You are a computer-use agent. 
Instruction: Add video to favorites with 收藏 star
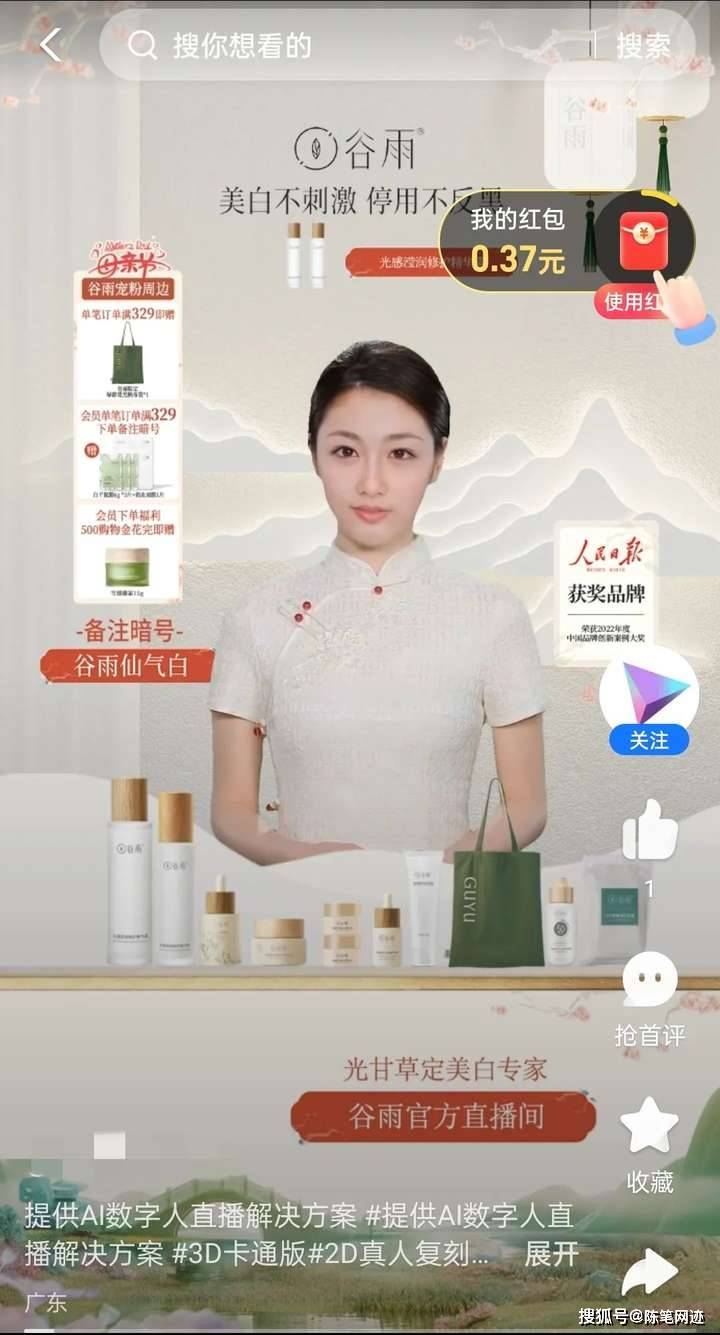pos(649,1128)
